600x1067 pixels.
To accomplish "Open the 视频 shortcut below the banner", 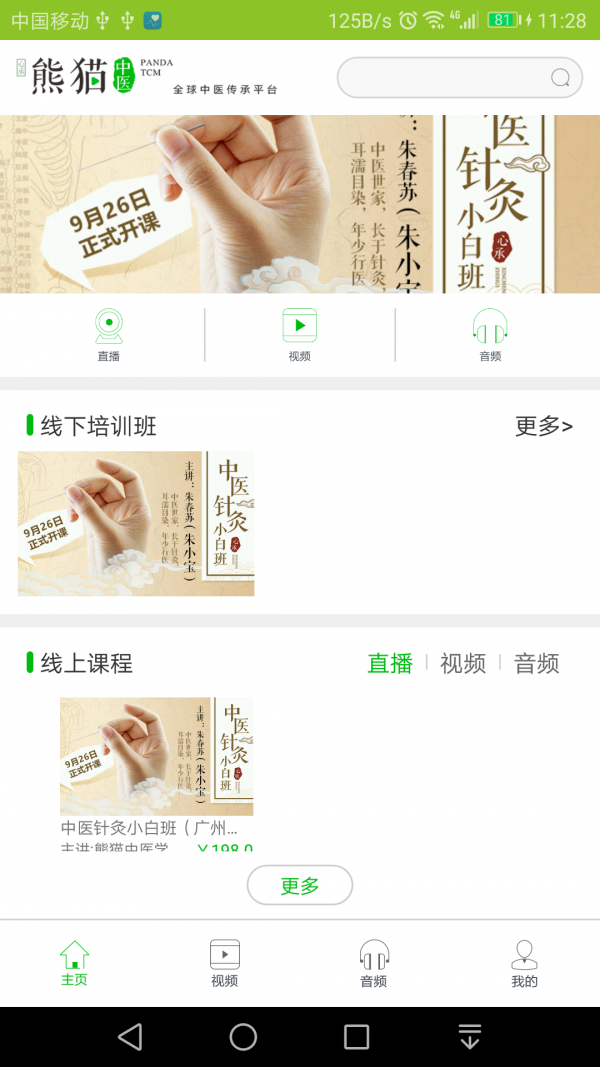I will [299, 335].
